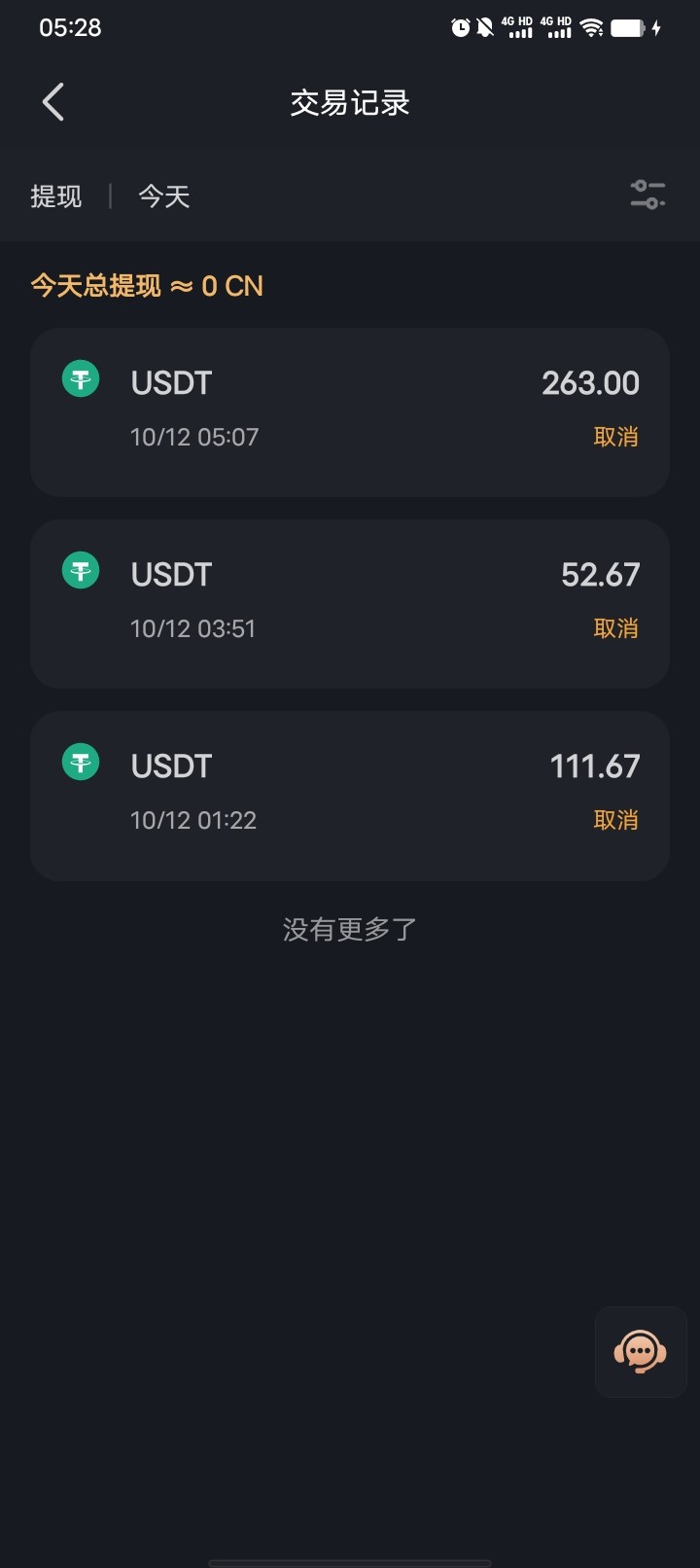700x1568 pixels.
Task: Cancel the 263.00 USDT withdrawal
Action: click(x=615, y=437)
